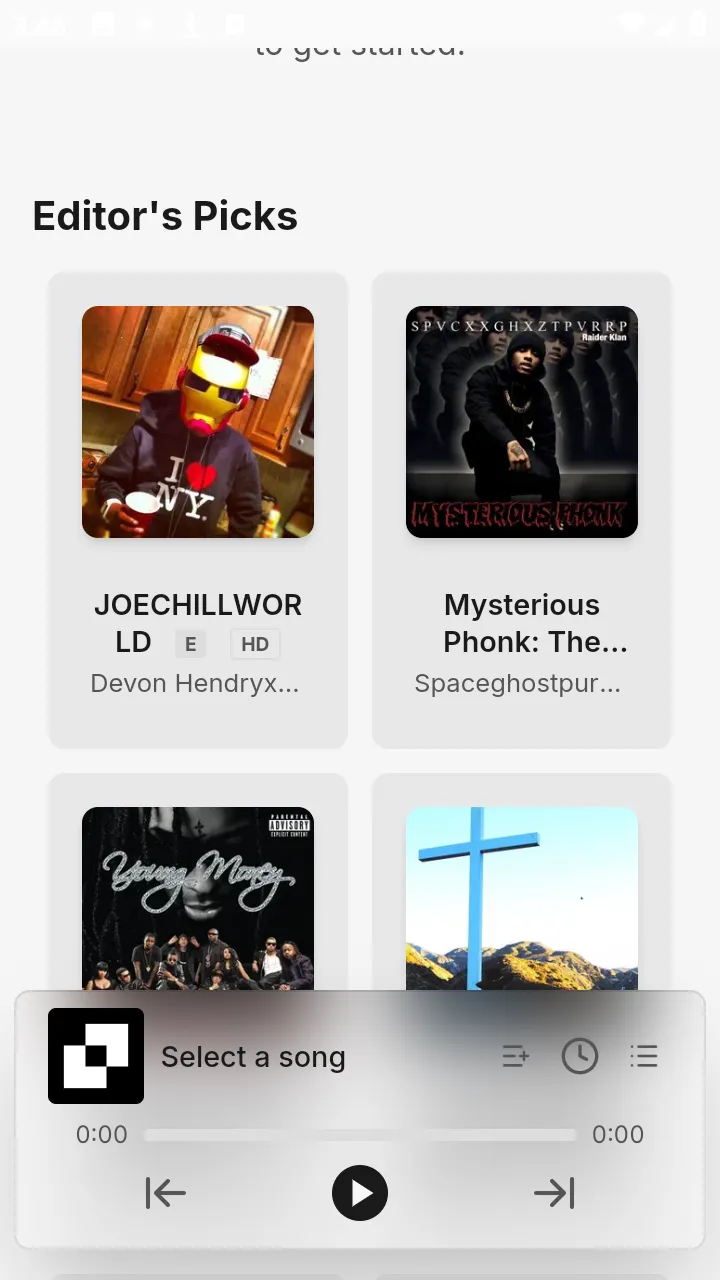Open the clock history icon in player
720x1280 pixels.
(580, 1056)
